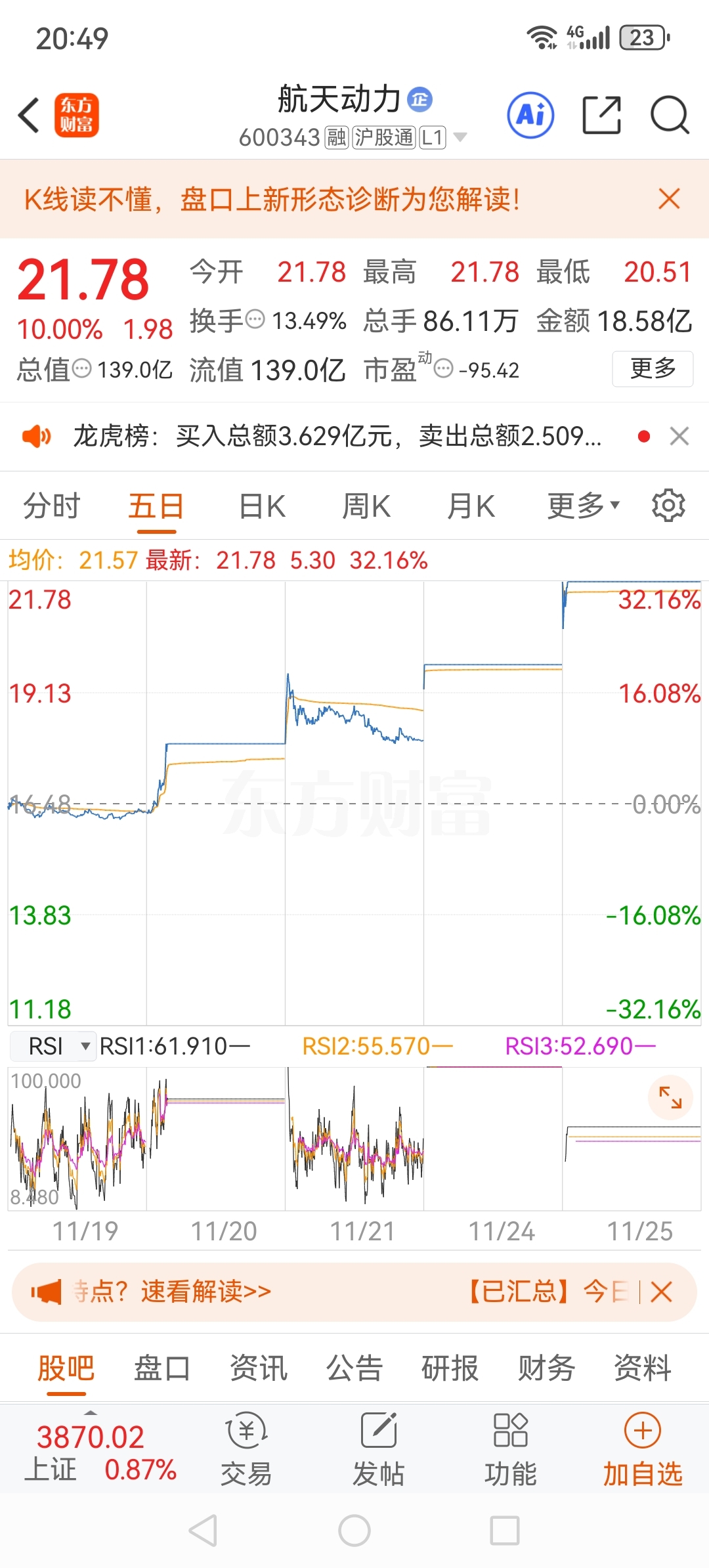Tap the system home button

pos(354,1531)
